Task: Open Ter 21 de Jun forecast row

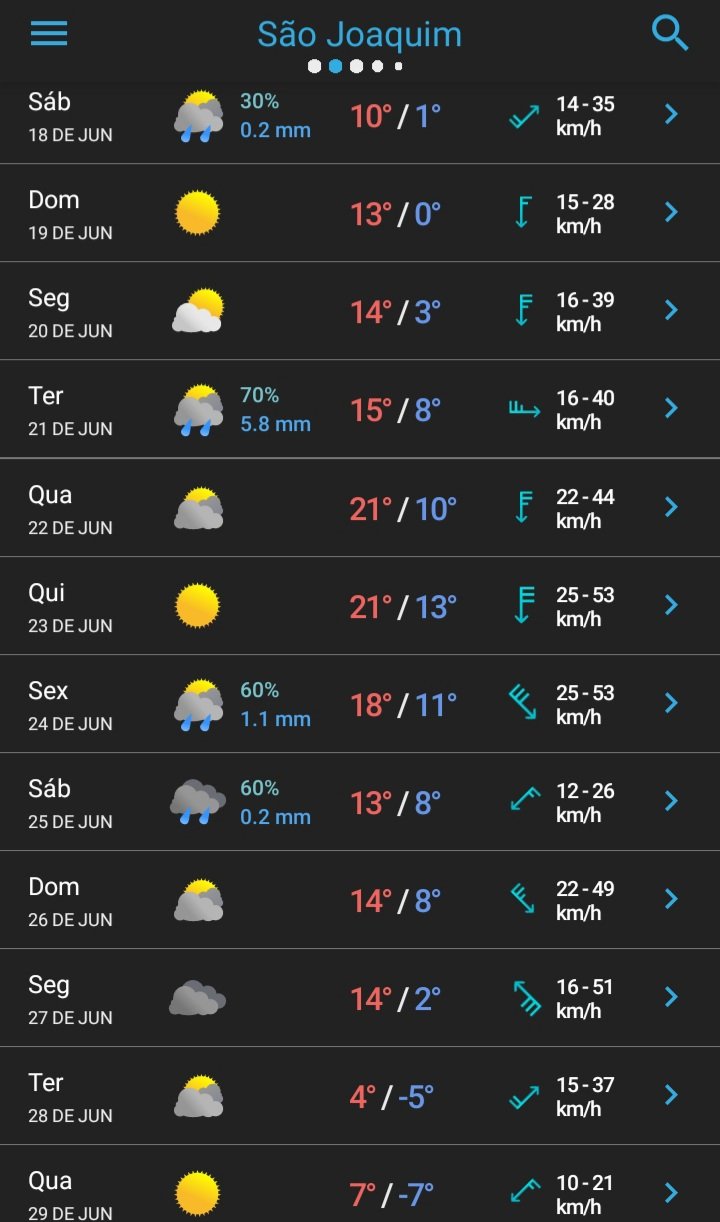Action: [360, 409]
